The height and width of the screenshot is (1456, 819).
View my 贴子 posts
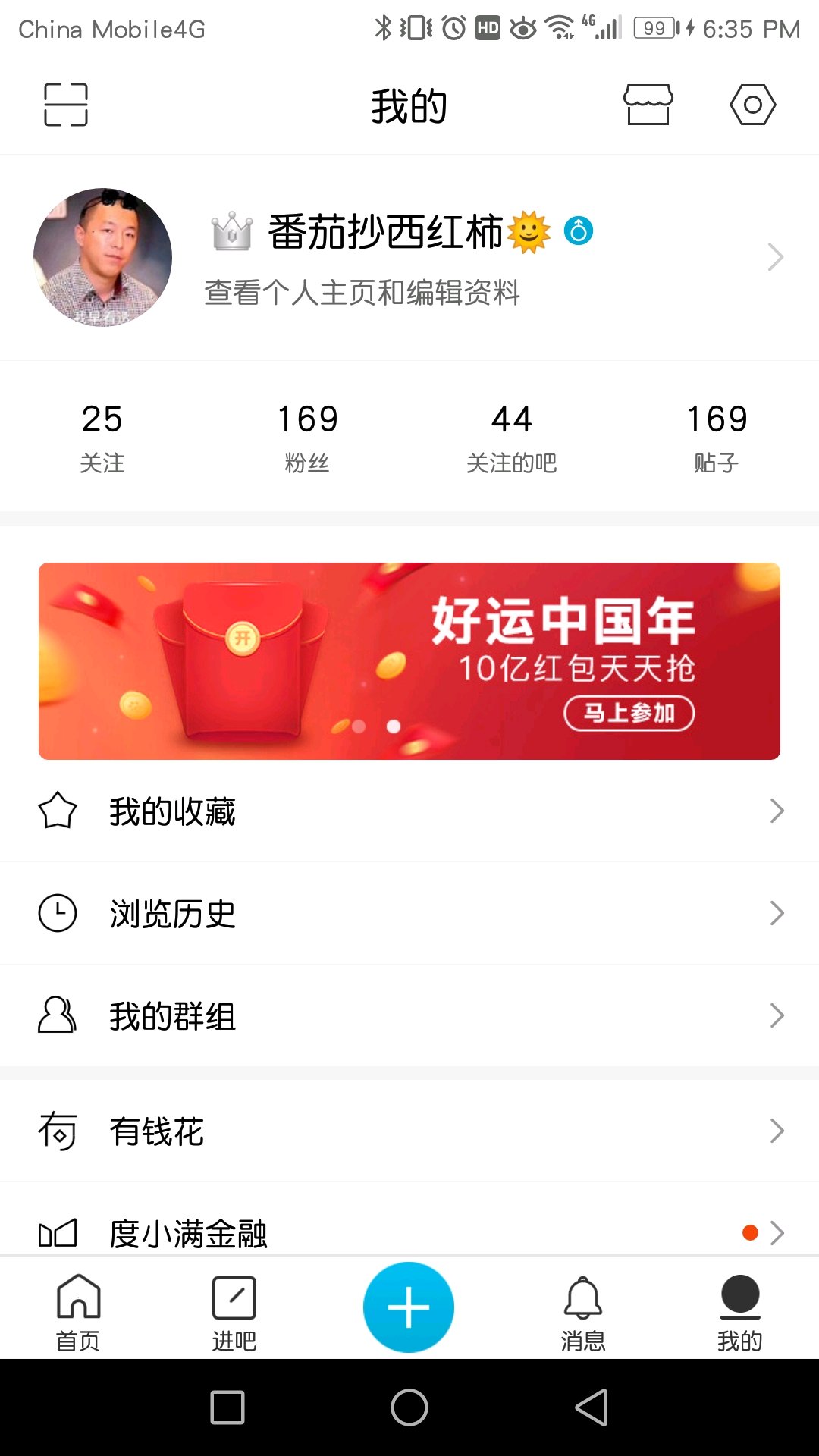[717, 438]
